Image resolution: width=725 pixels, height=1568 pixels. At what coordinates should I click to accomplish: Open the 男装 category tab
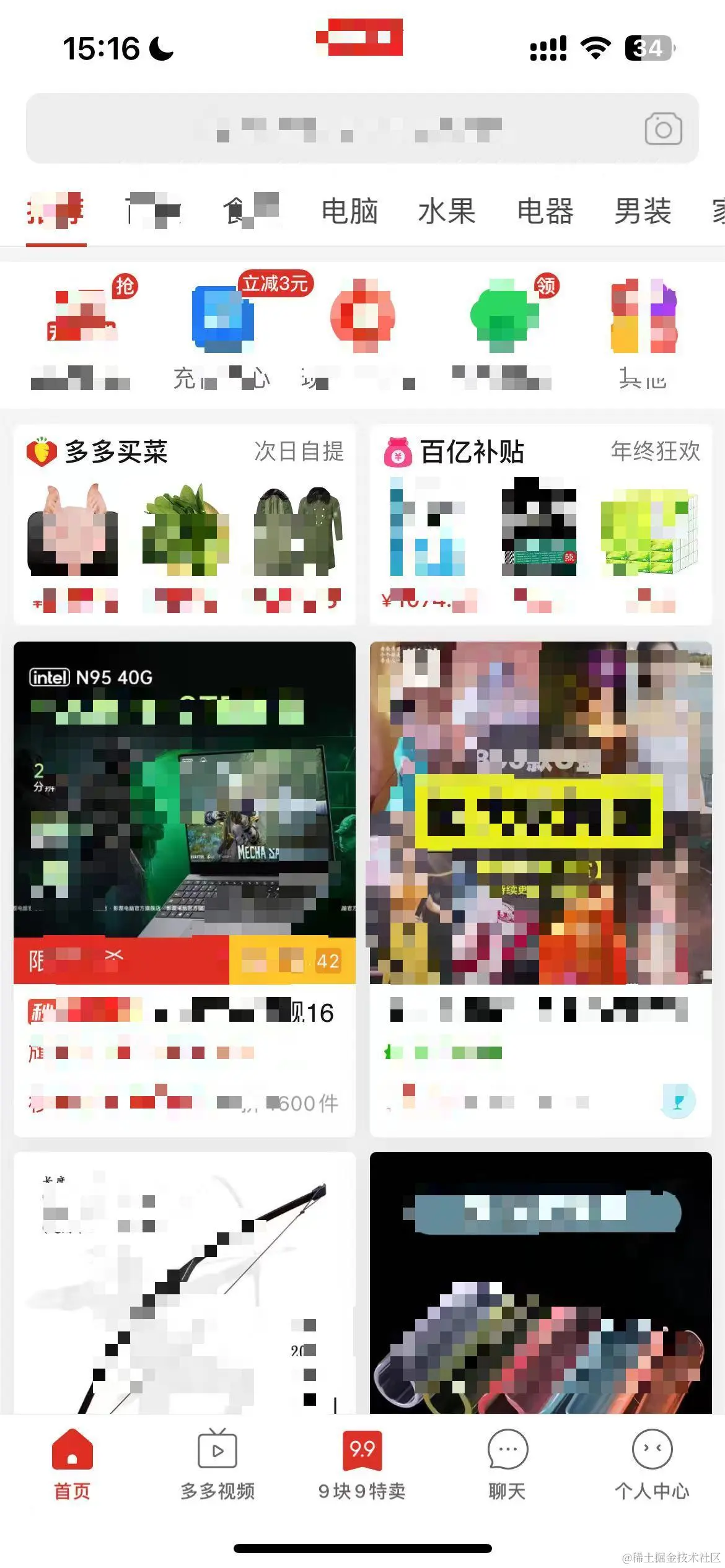pos(643,211)
